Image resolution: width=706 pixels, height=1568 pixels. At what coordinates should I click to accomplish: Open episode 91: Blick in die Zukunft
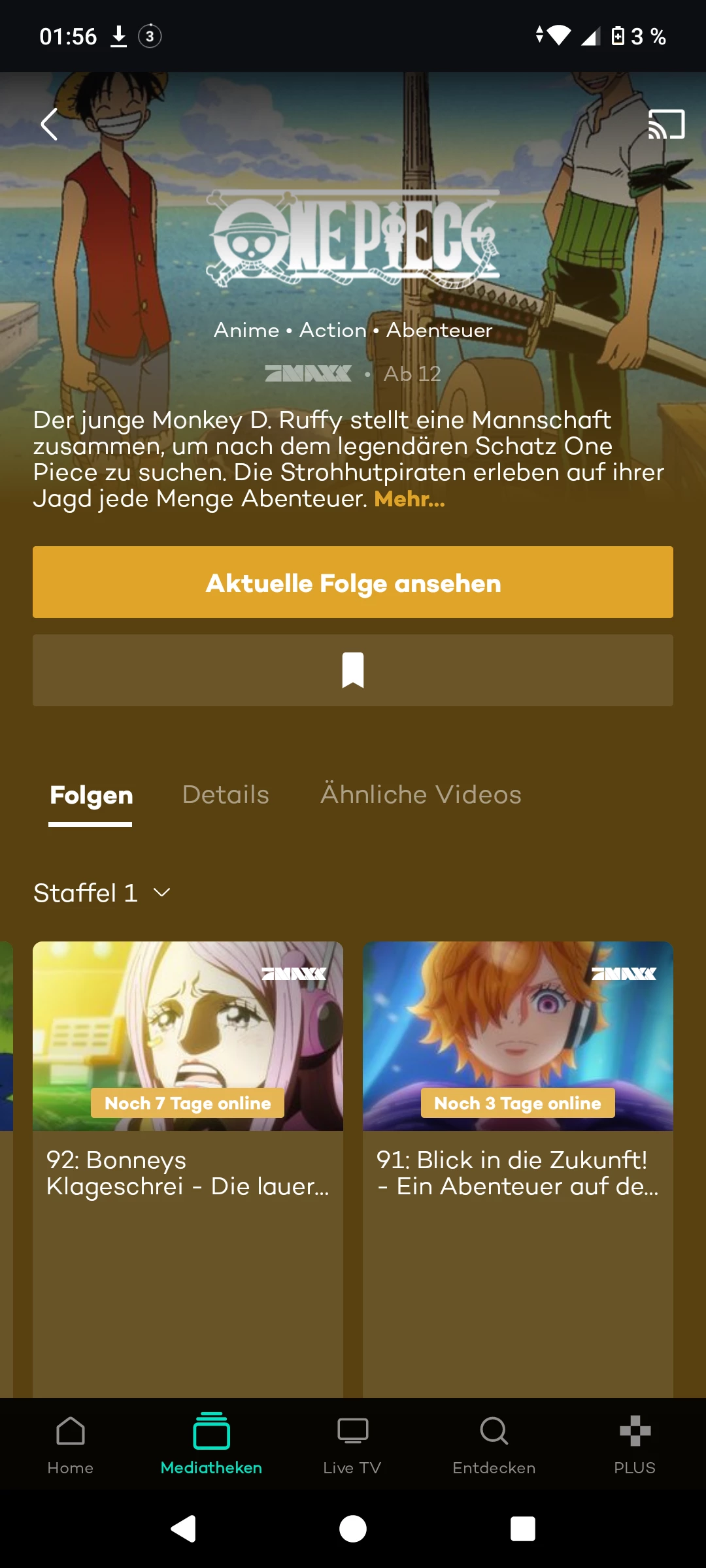(x=518, y=1071)
